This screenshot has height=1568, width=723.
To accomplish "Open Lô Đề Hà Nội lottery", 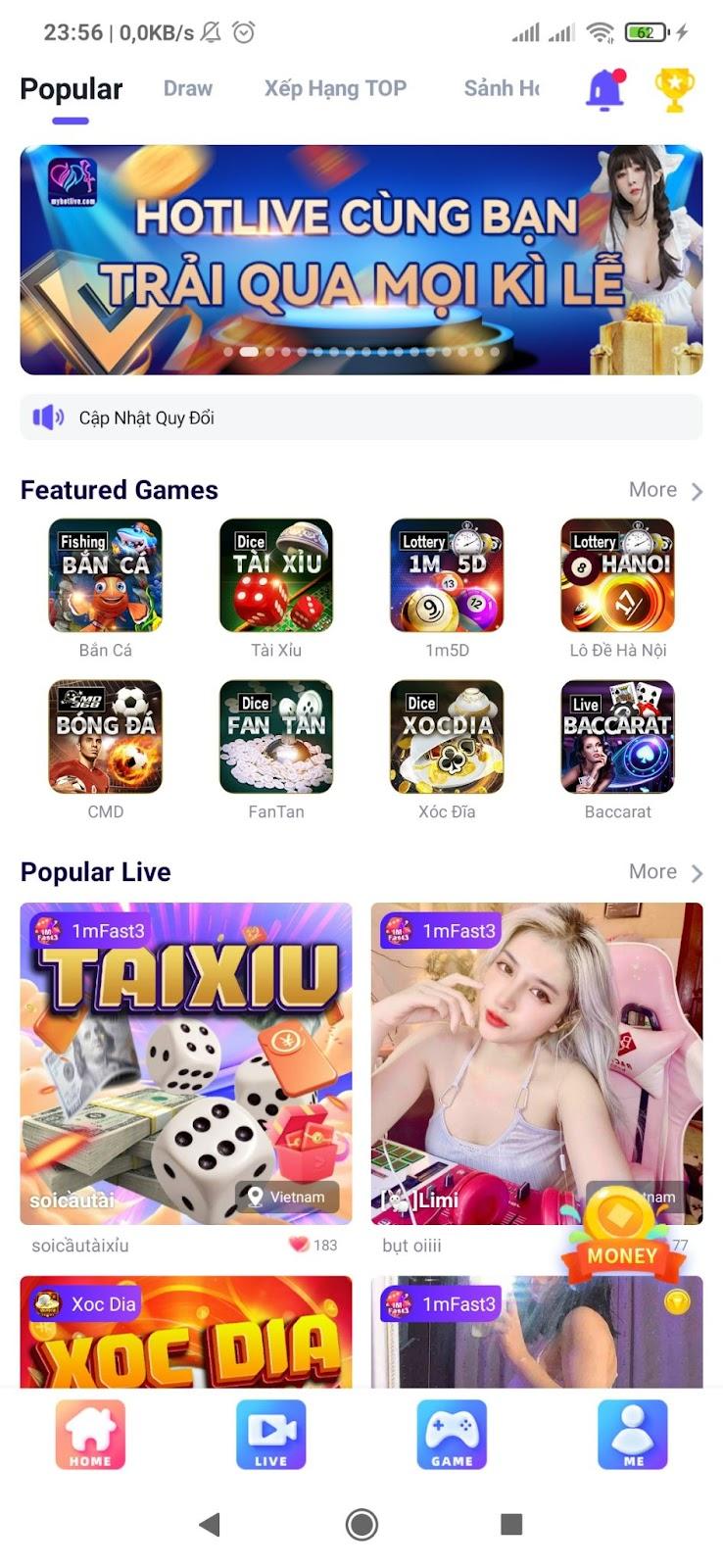I will (617, 575).
